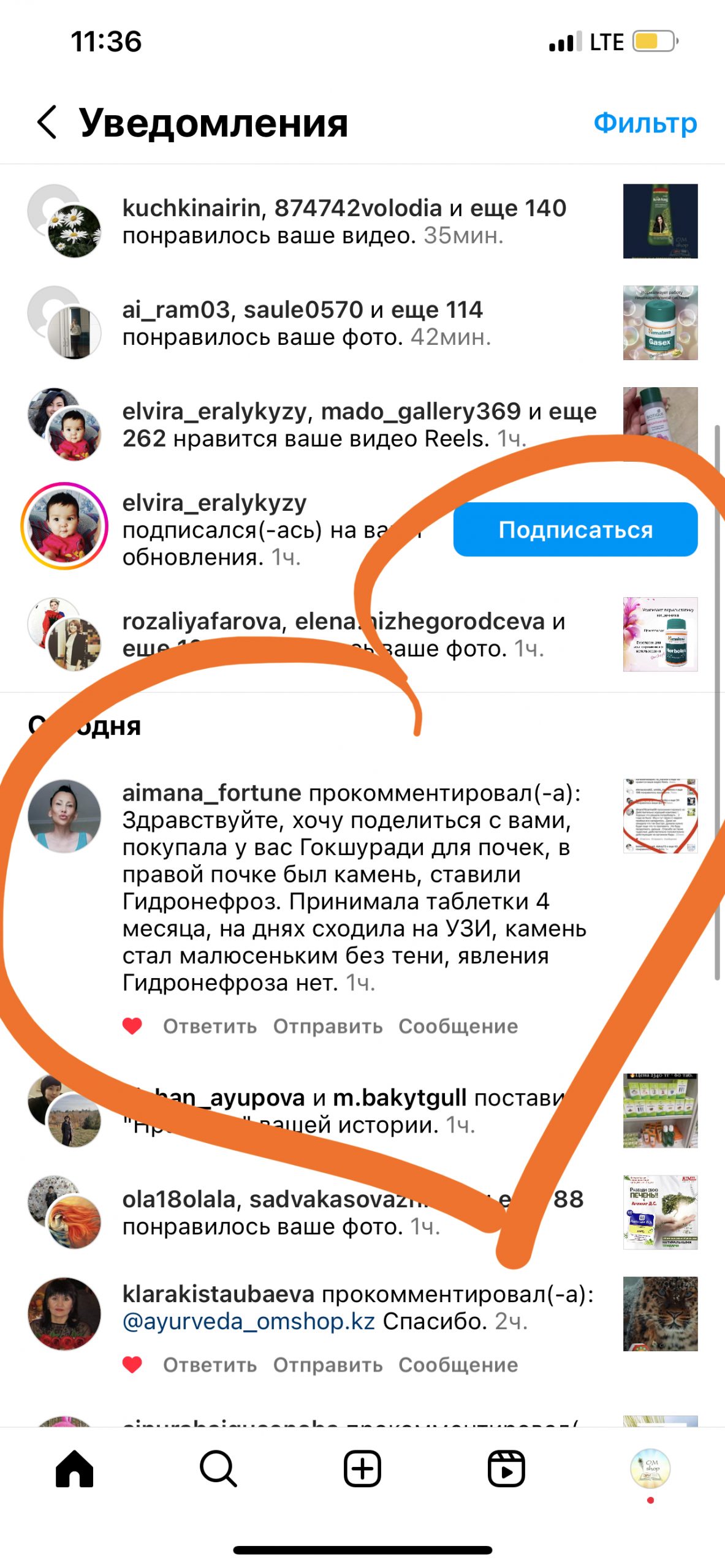Open kuchkinairin video likes notification
Screen dimensions: 725x1568
[343, 221]
